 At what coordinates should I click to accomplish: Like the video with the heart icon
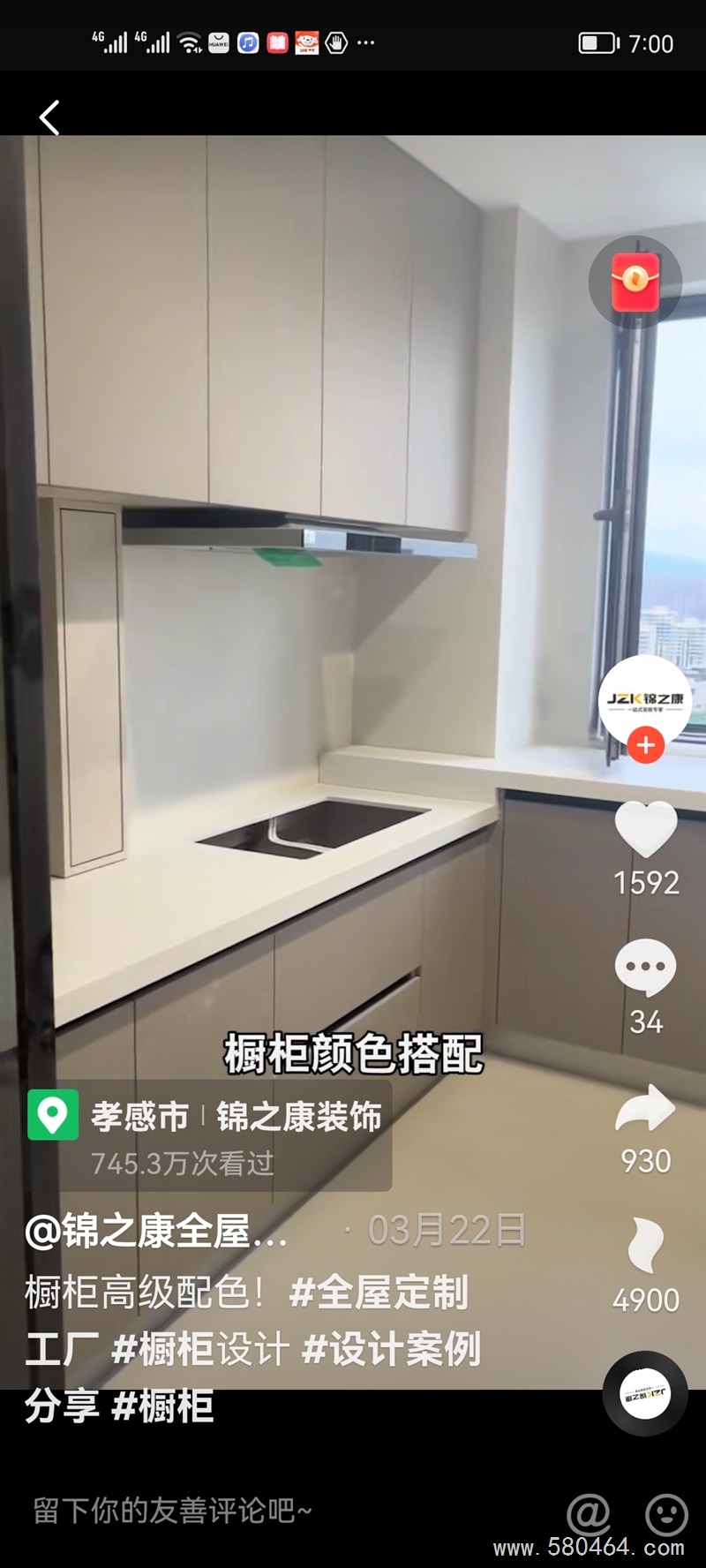click(646, 830)
